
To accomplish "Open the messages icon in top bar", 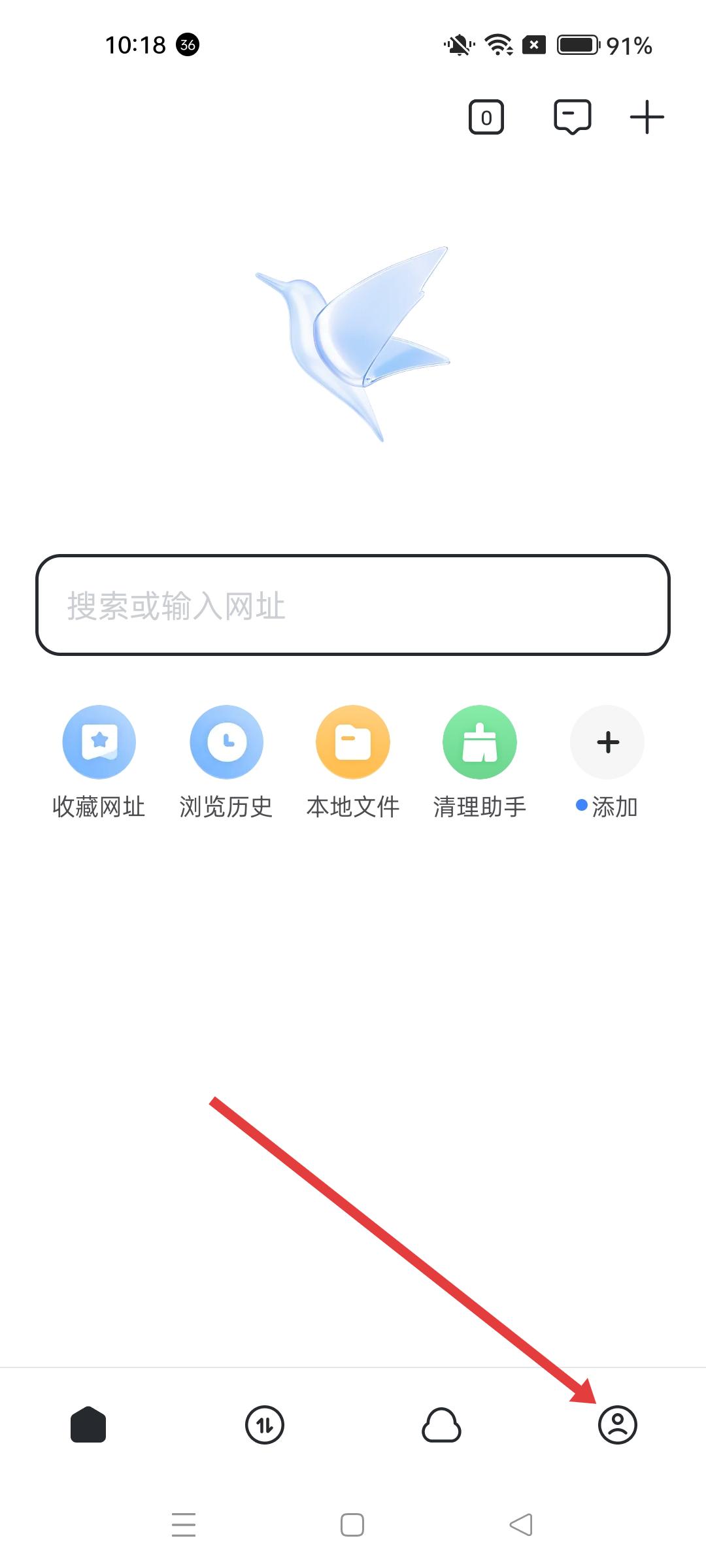I will 573,118.
